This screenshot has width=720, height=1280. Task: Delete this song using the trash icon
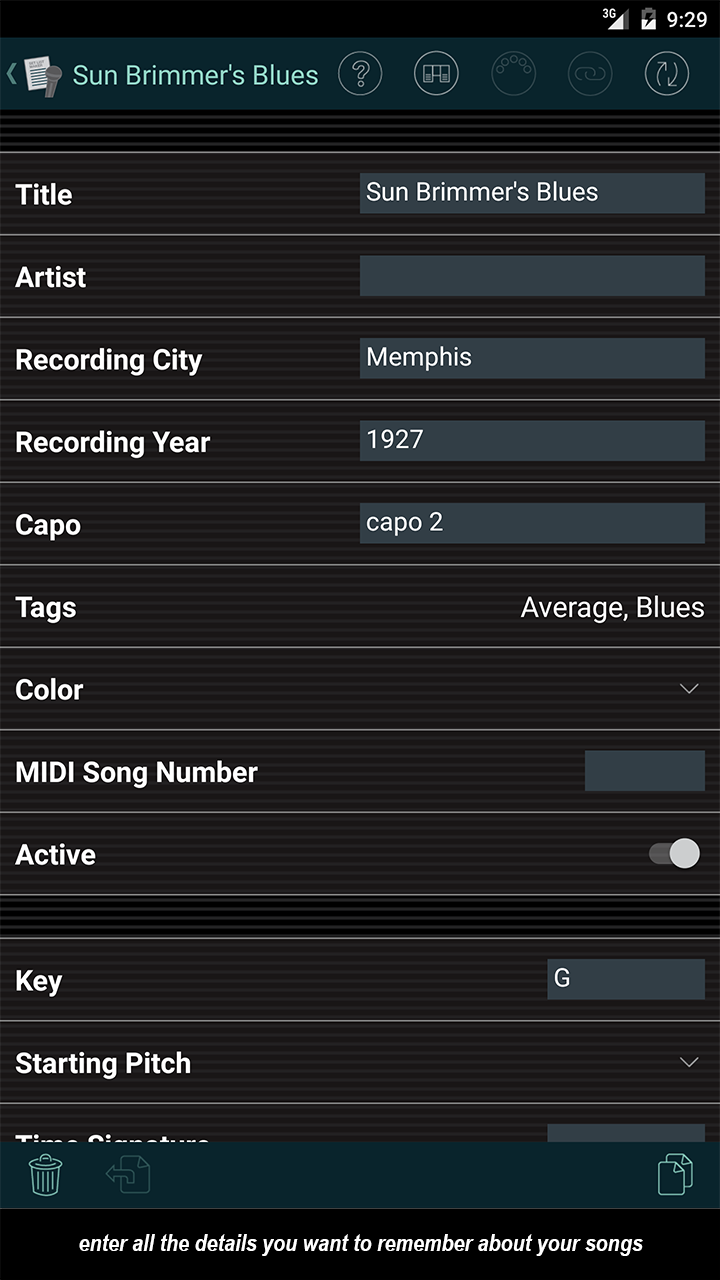[x=46, y=1177]
